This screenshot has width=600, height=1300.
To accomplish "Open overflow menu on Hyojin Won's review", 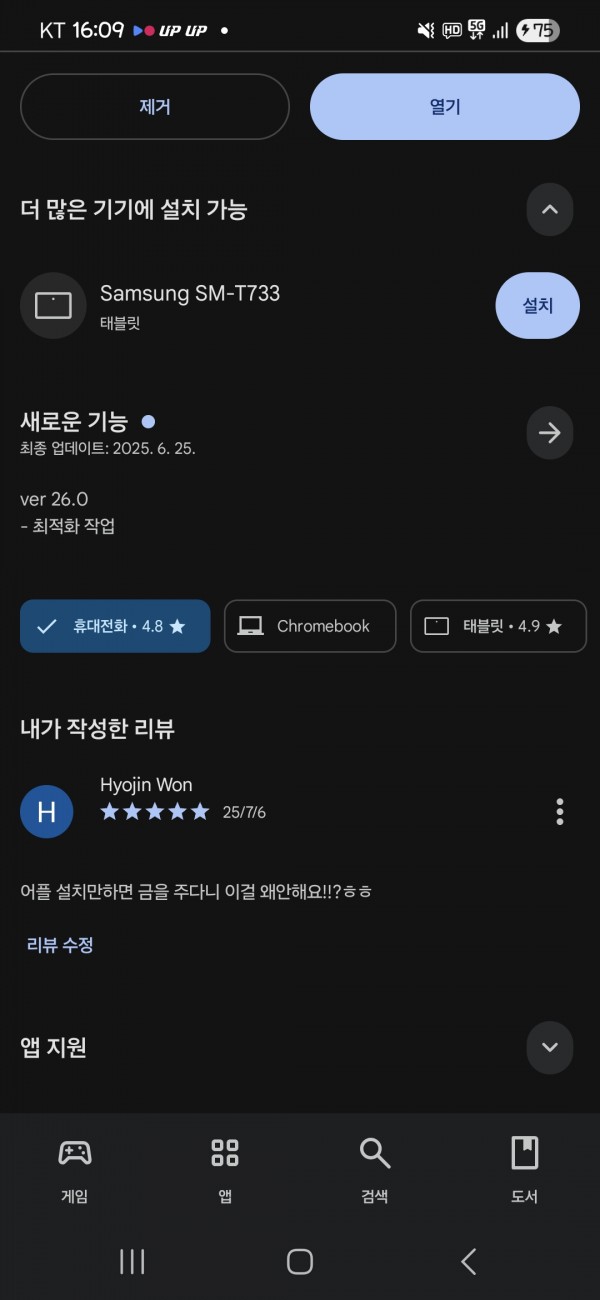I will click(560, 811).
